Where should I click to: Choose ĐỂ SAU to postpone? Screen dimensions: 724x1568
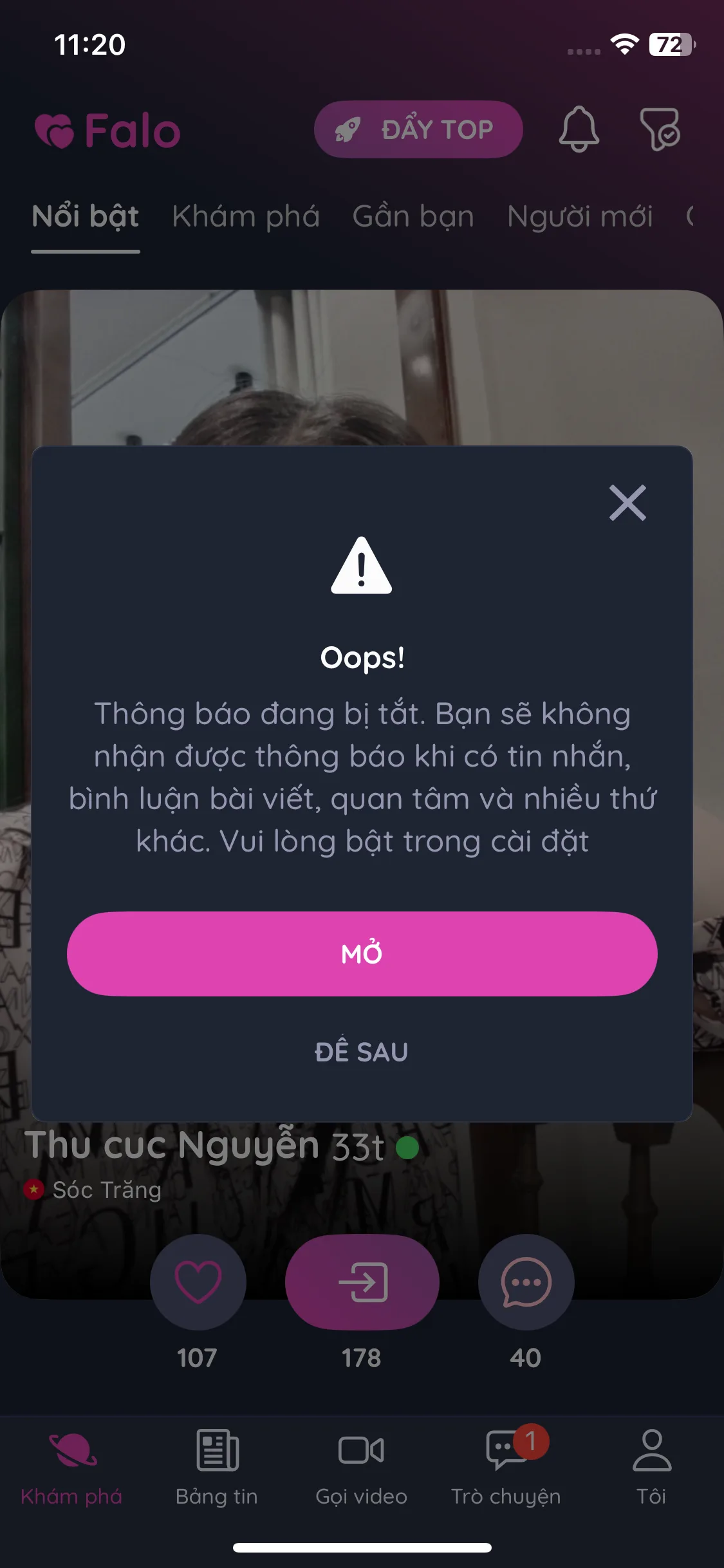click(x=362, y=1052)
